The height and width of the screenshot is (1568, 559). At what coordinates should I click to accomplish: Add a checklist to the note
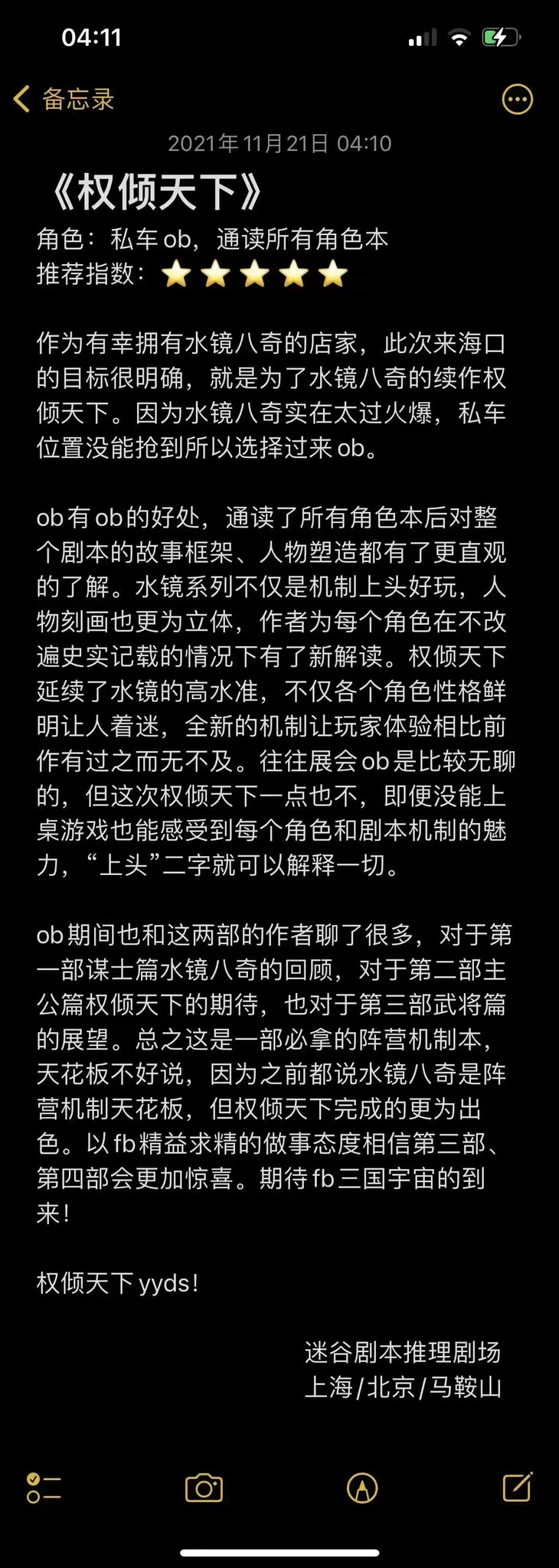click(x=44, y=1488)
